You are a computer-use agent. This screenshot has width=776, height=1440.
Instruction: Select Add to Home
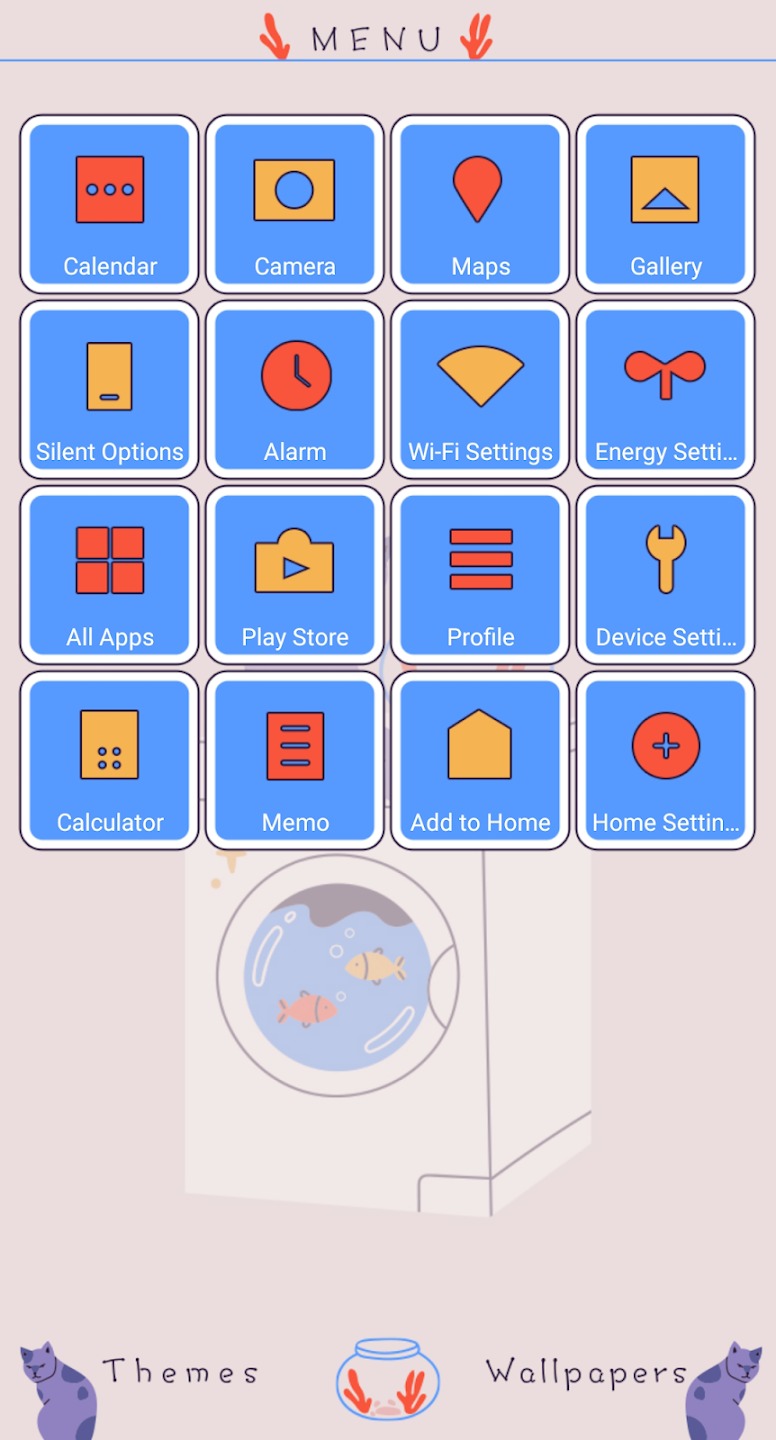click(480, 760)
